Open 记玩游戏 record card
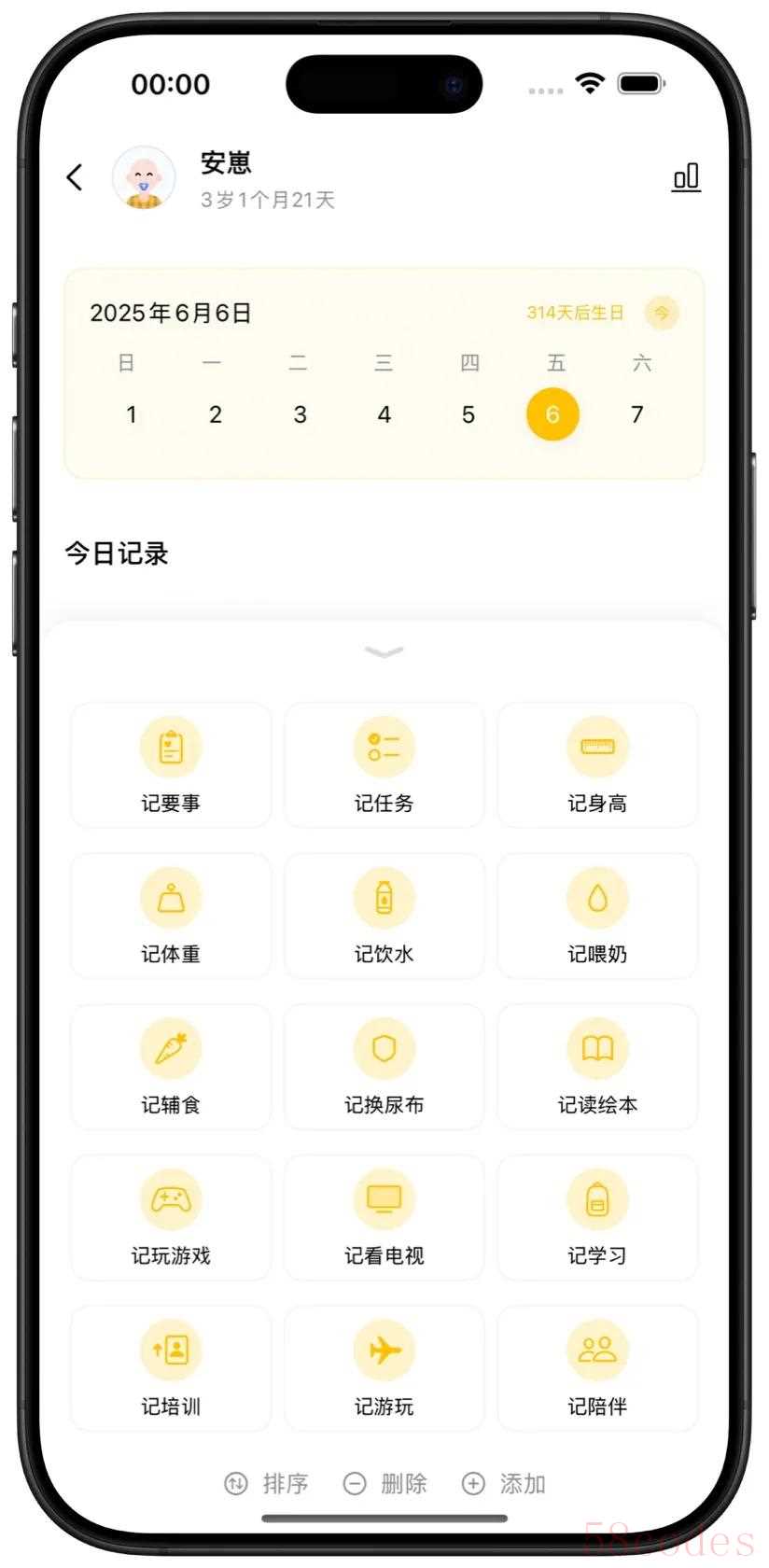The width and height of the screenshot is (769, 1568). [x=171, y=1218]
